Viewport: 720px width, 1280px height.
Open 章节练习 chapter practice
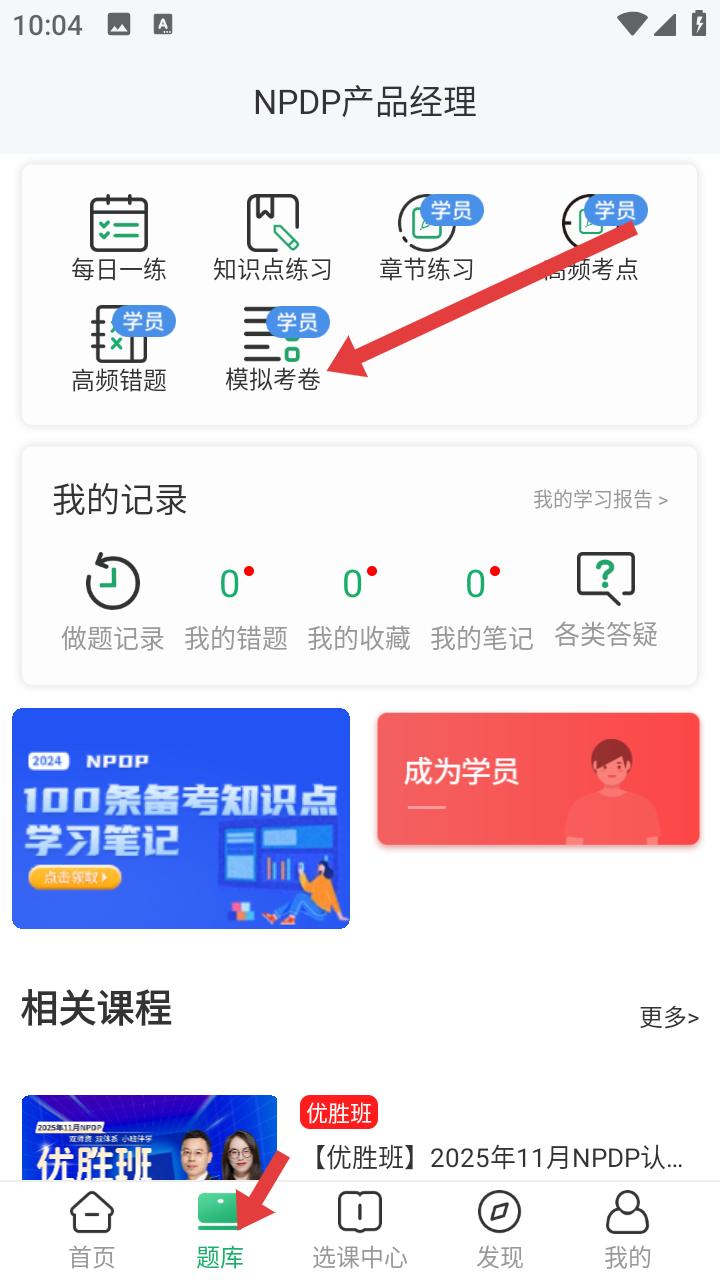click(427, 238)
